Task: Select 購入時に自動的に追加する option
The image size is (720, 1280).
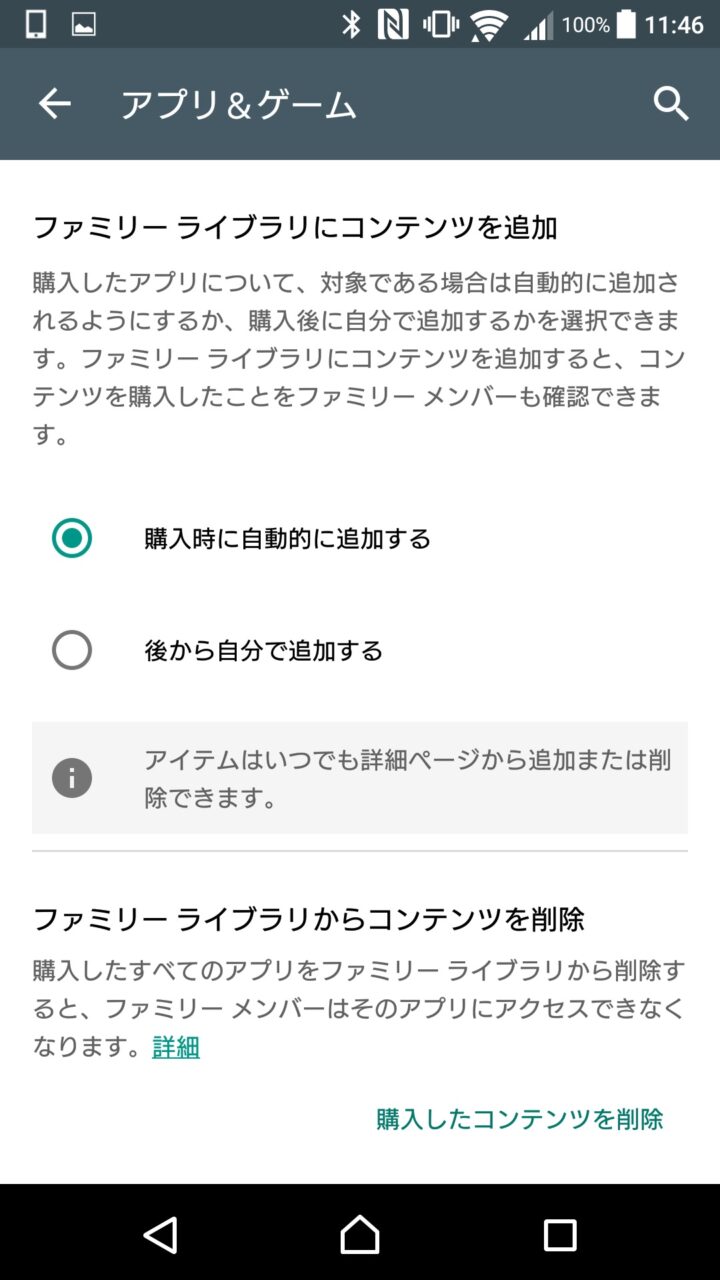Action: point(72,539)
